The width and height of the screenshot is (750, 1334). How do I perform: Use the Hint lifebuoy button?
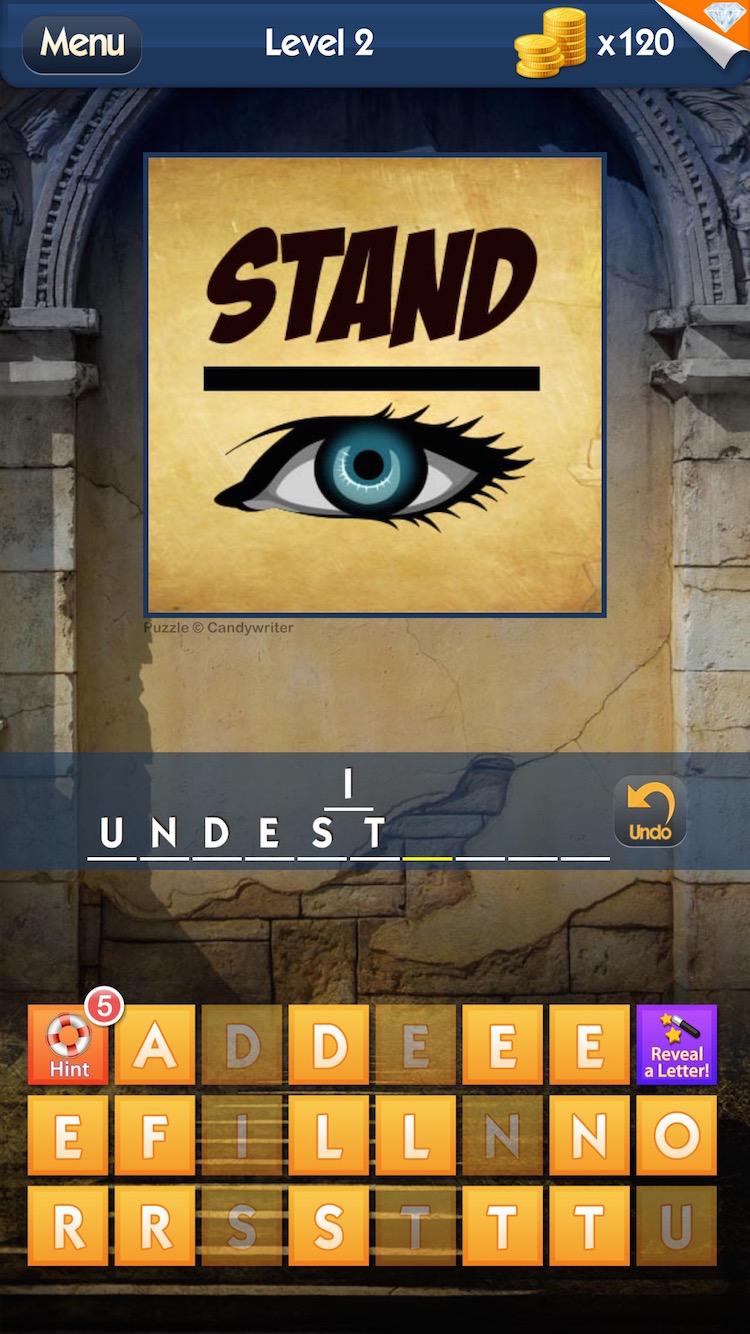(69, 1045)
